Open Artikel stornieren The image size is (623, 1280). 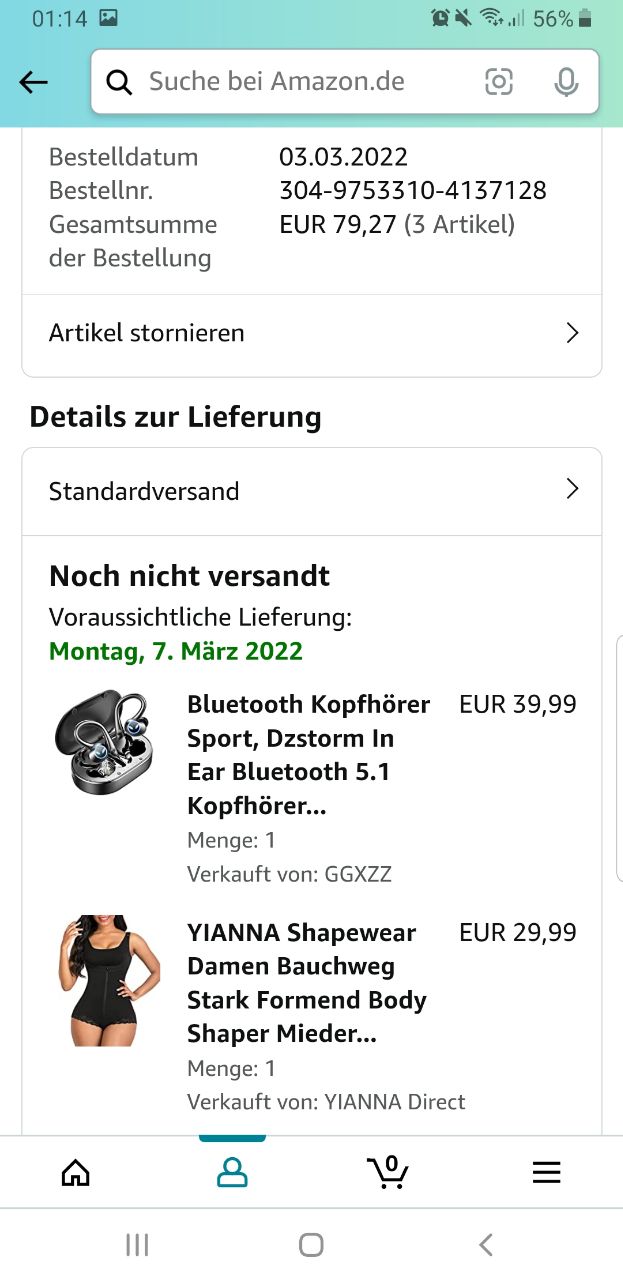pos(312,333)
